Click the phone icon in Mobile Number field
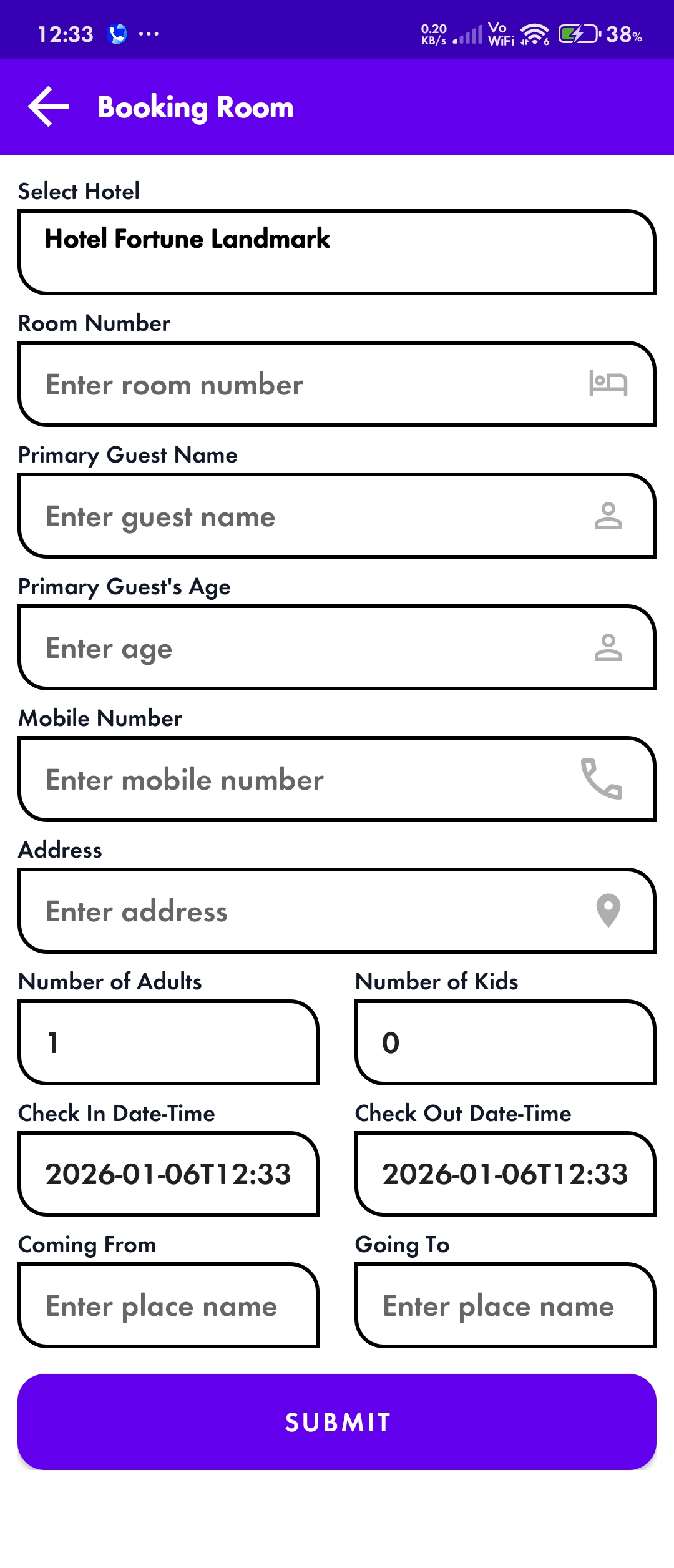 pos(601,779)
